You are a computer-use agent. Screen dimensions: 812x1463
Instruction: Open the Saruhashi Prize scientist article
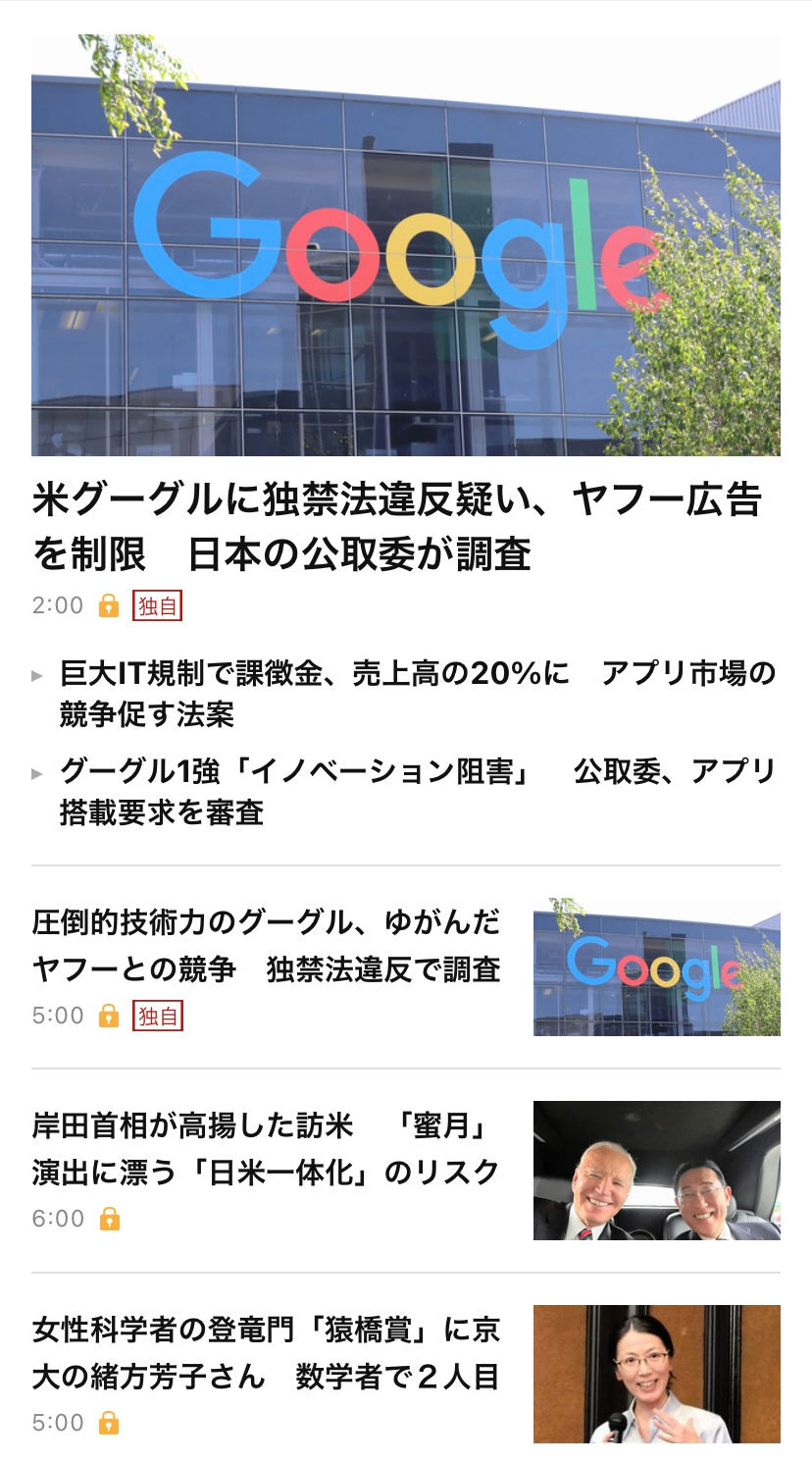tap(267, 1353)
